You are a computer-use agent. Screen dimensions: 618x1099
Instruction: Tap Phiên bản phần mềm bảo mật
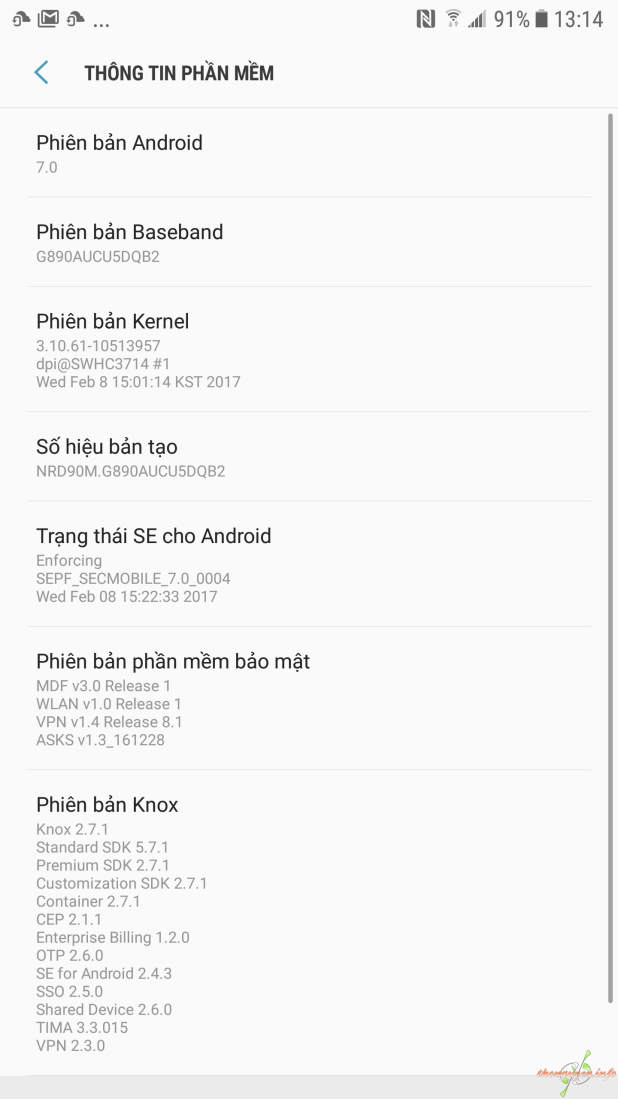(x=309, y=699)
